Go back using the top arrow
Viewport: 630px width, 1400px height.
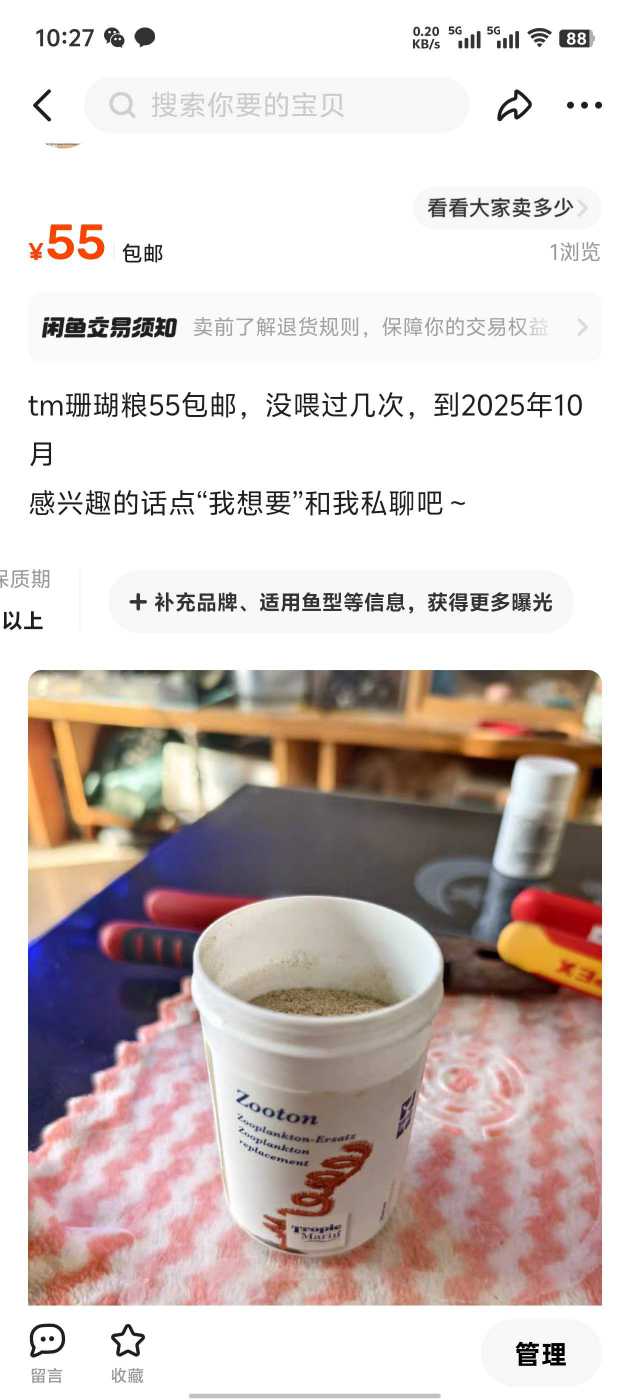click(42, 105)
